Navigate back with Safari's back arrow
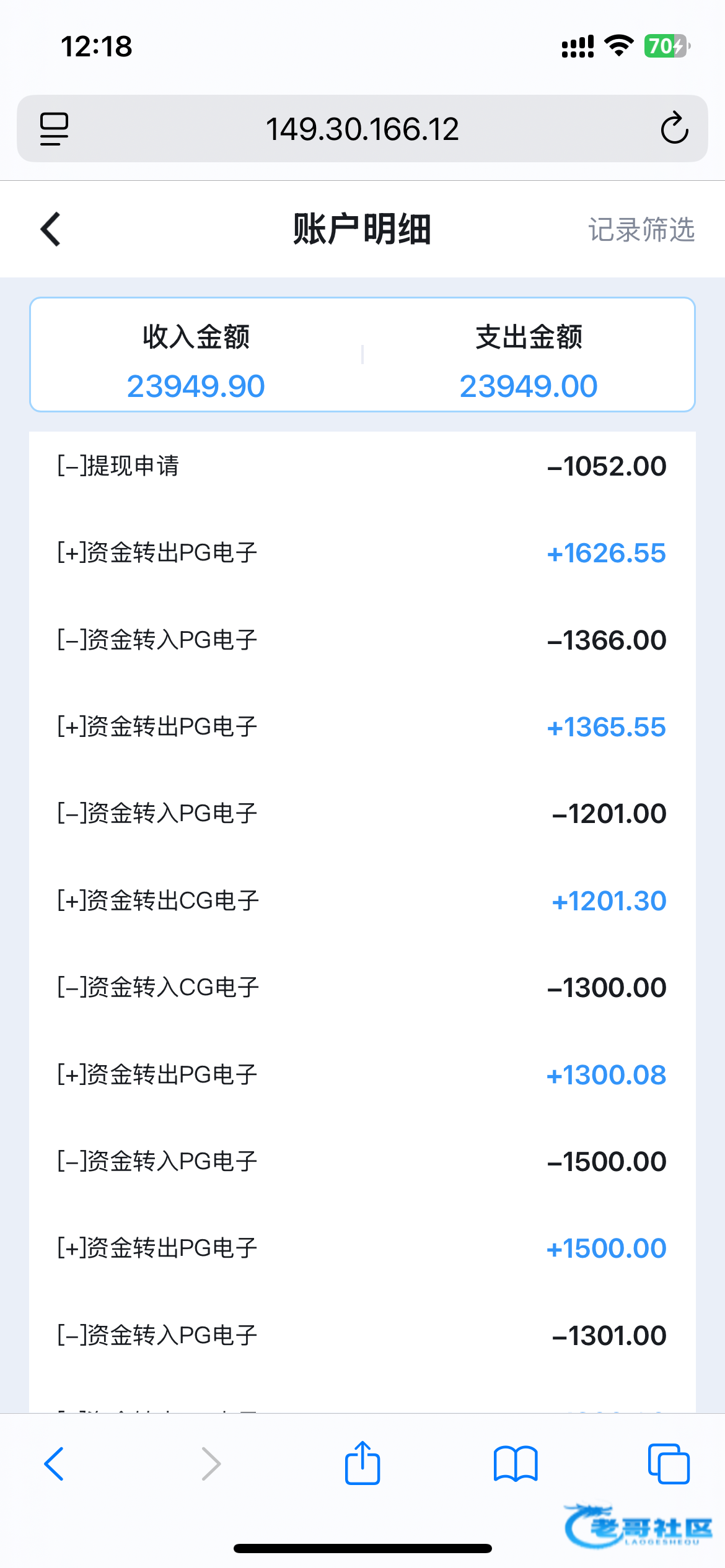This screenshot has width=725, height=1568. coord(55,1464)
